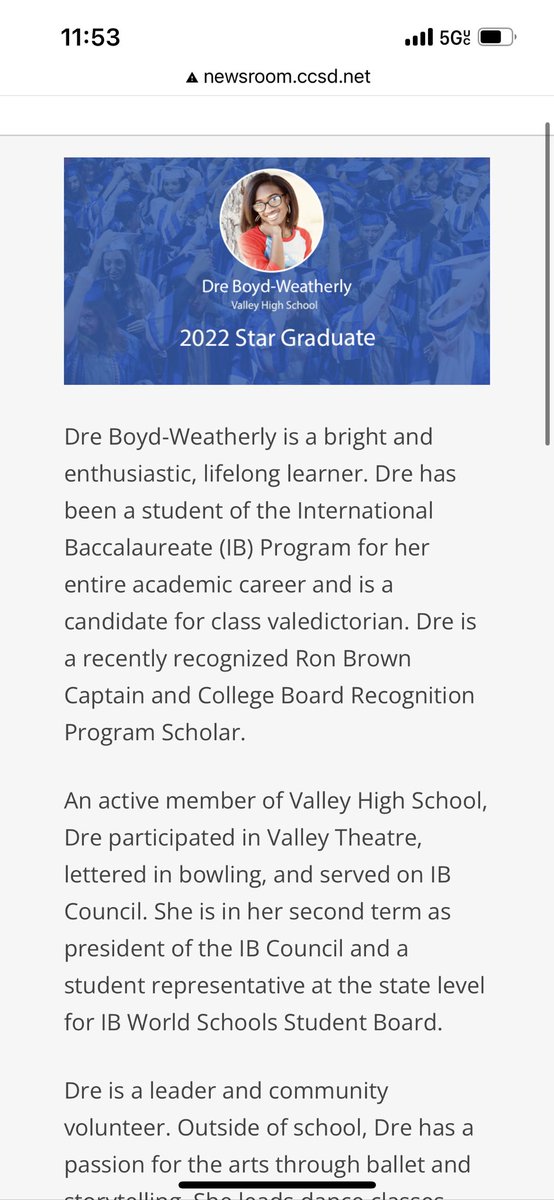Image resolution: width=554 pixels, height=1200 pixels.
Task: Tap the newsroom.ccsd.net address bar
Action: 277,77
